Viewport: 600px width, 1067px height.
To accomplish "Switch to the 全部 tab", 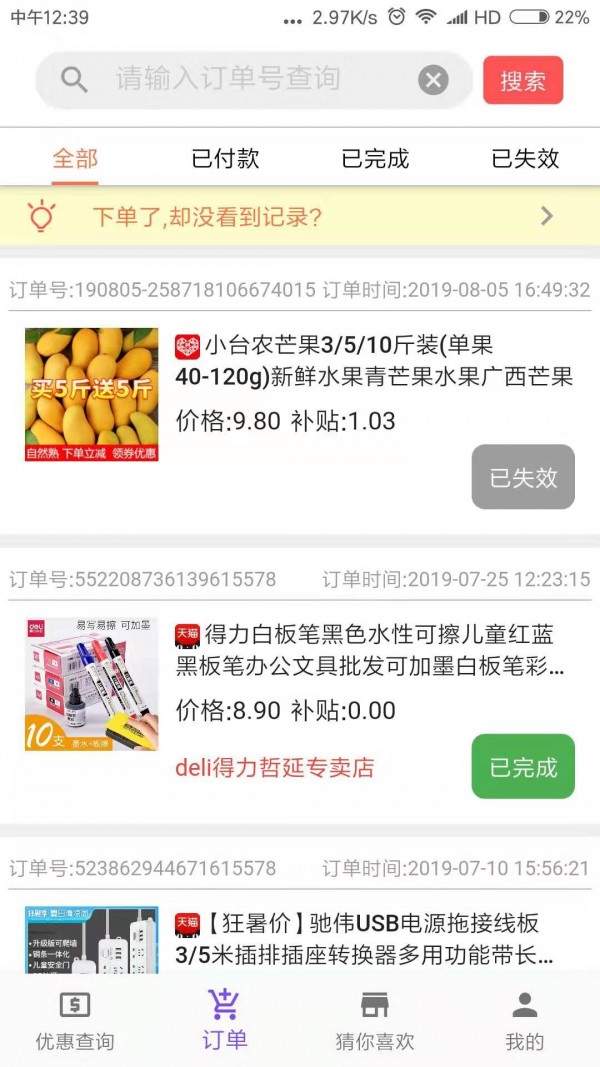I will pos(75,158).
